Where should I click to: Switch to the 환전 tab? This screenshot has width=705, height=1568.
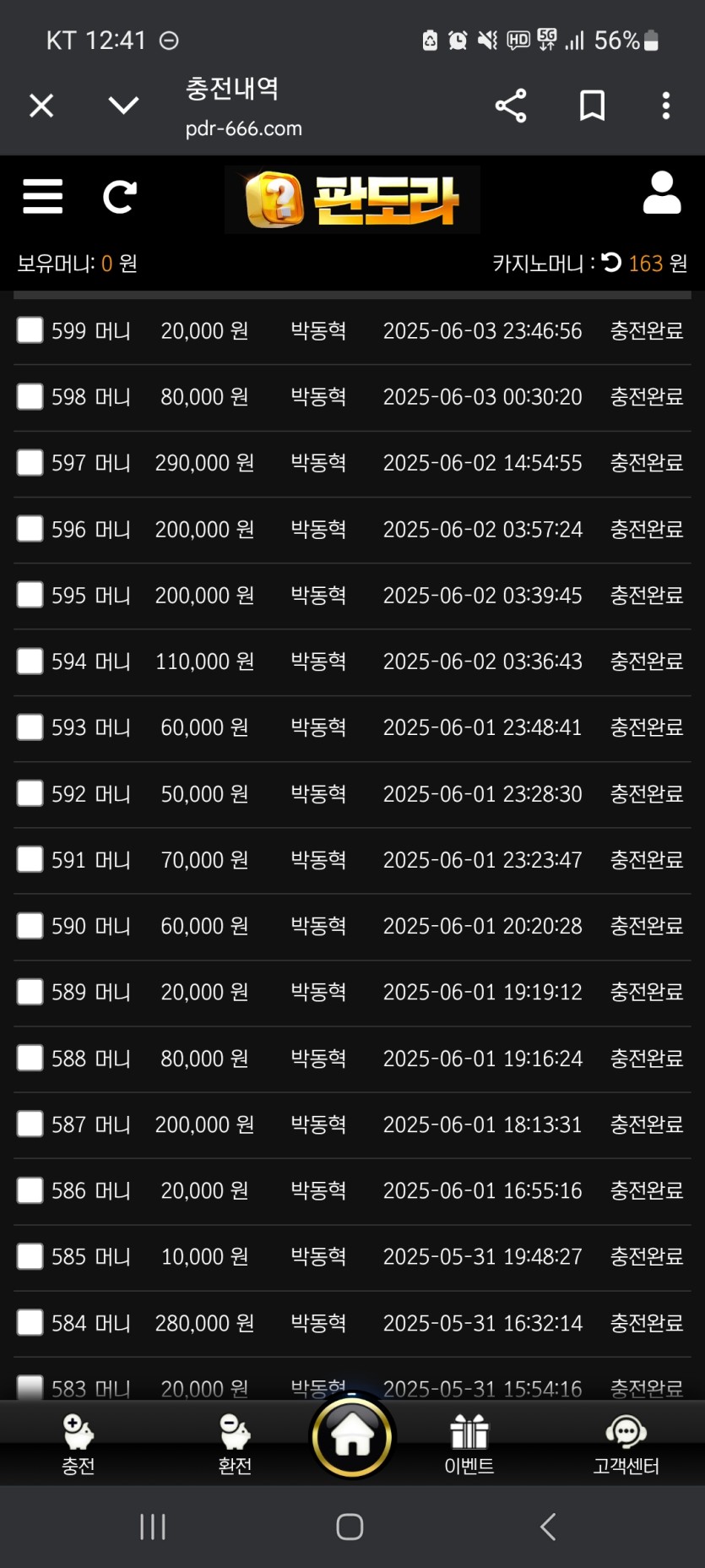tap(235, 1445)
